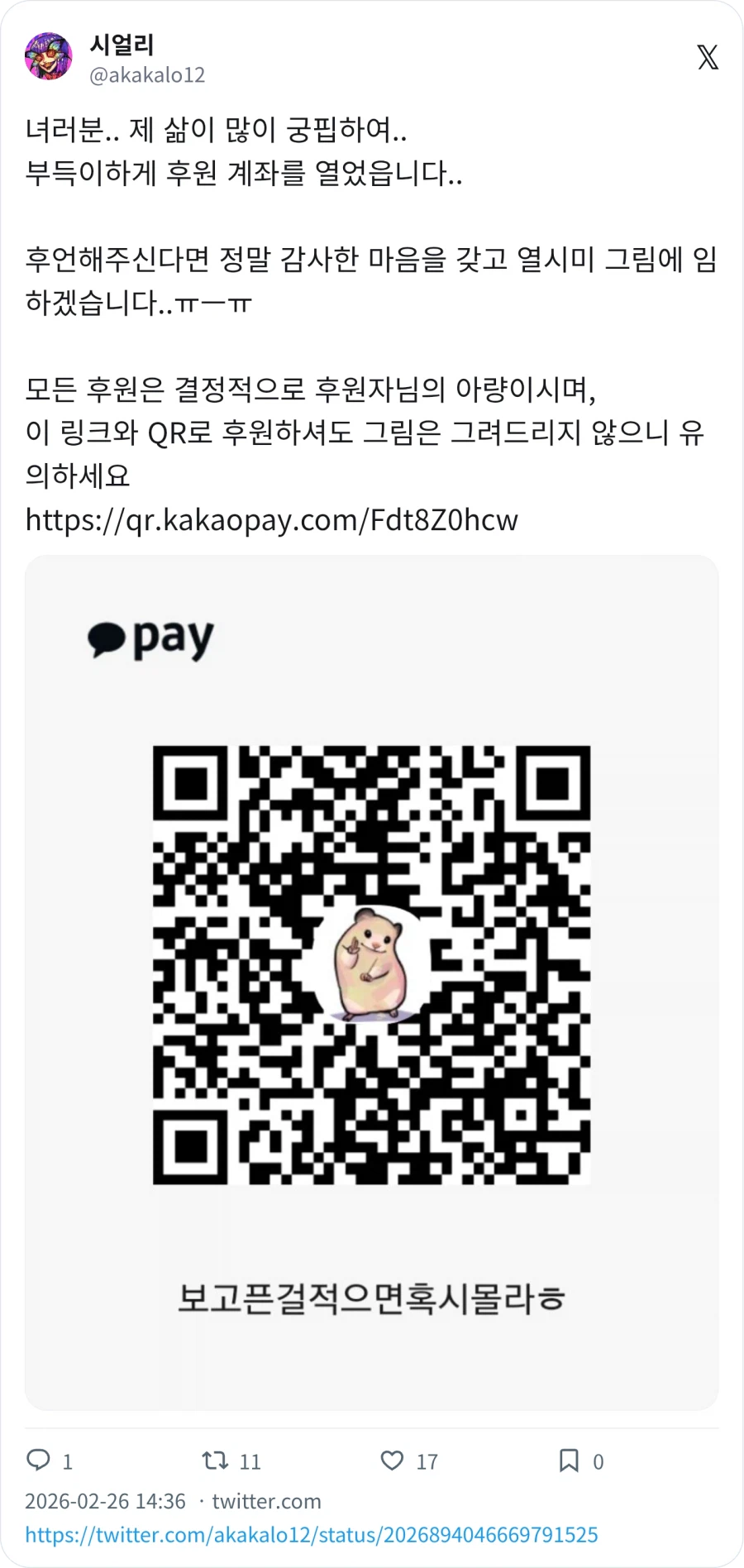
Task: Click the KakaoPay speech-bubble pay logo
Action: click(147, 637)
